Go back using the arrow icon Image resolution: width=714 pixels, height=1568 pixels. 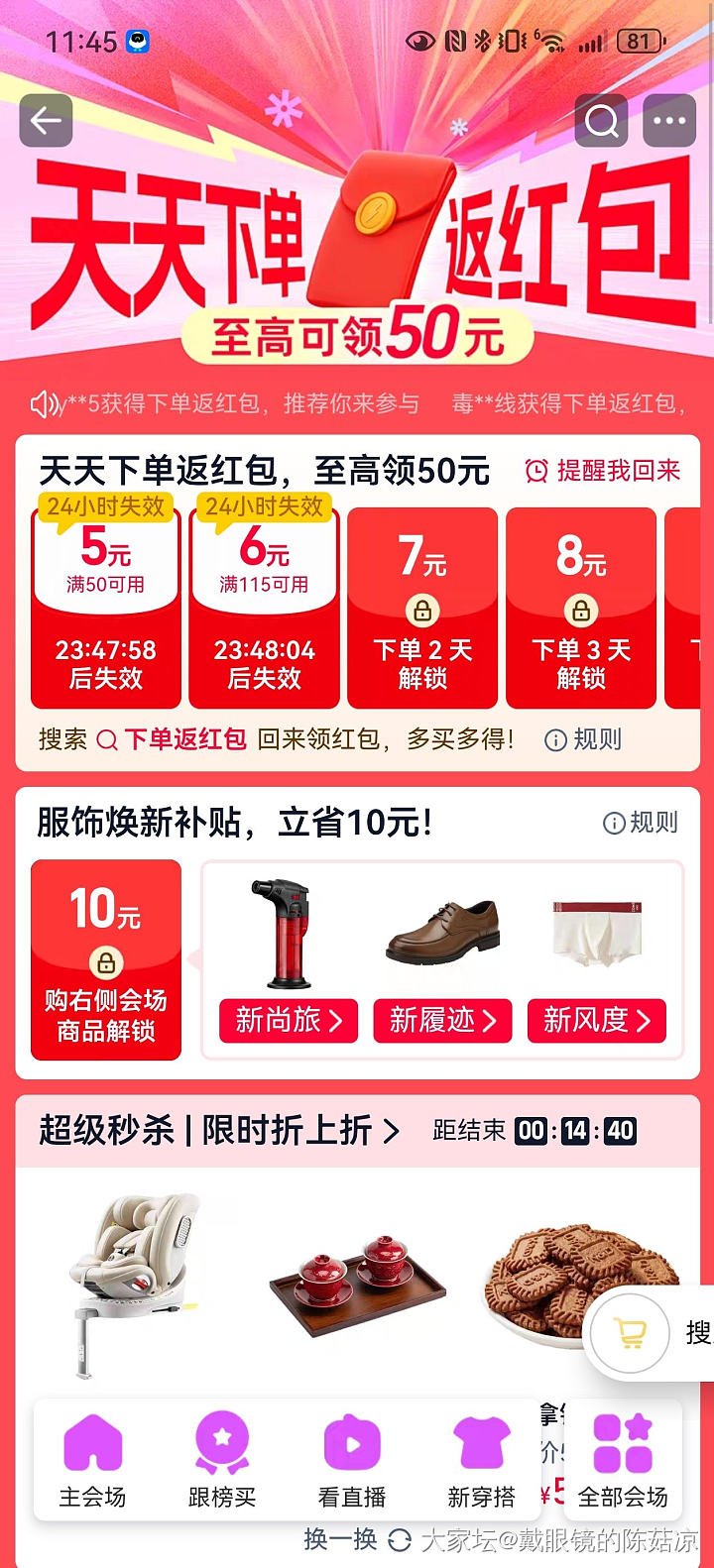click(46, 121)
